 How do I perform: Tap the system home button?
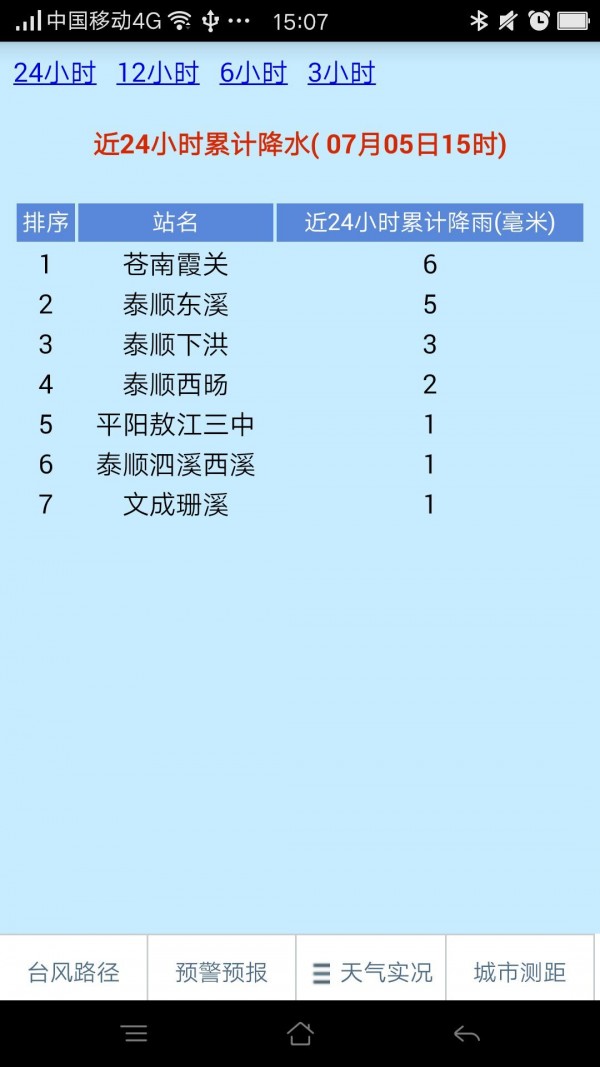300,1034
